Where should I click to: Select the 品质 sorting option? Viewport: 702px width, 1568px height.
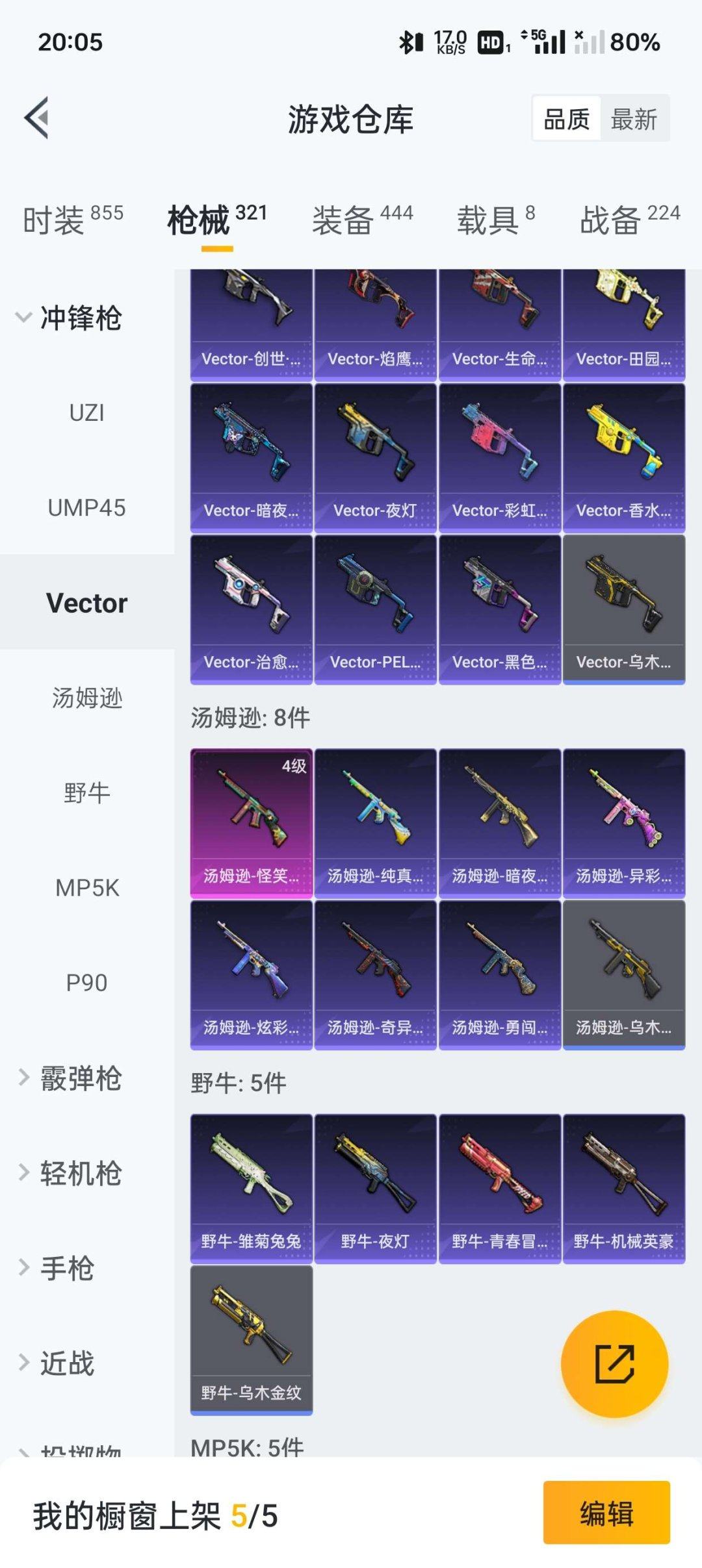[x=566, y=120]
